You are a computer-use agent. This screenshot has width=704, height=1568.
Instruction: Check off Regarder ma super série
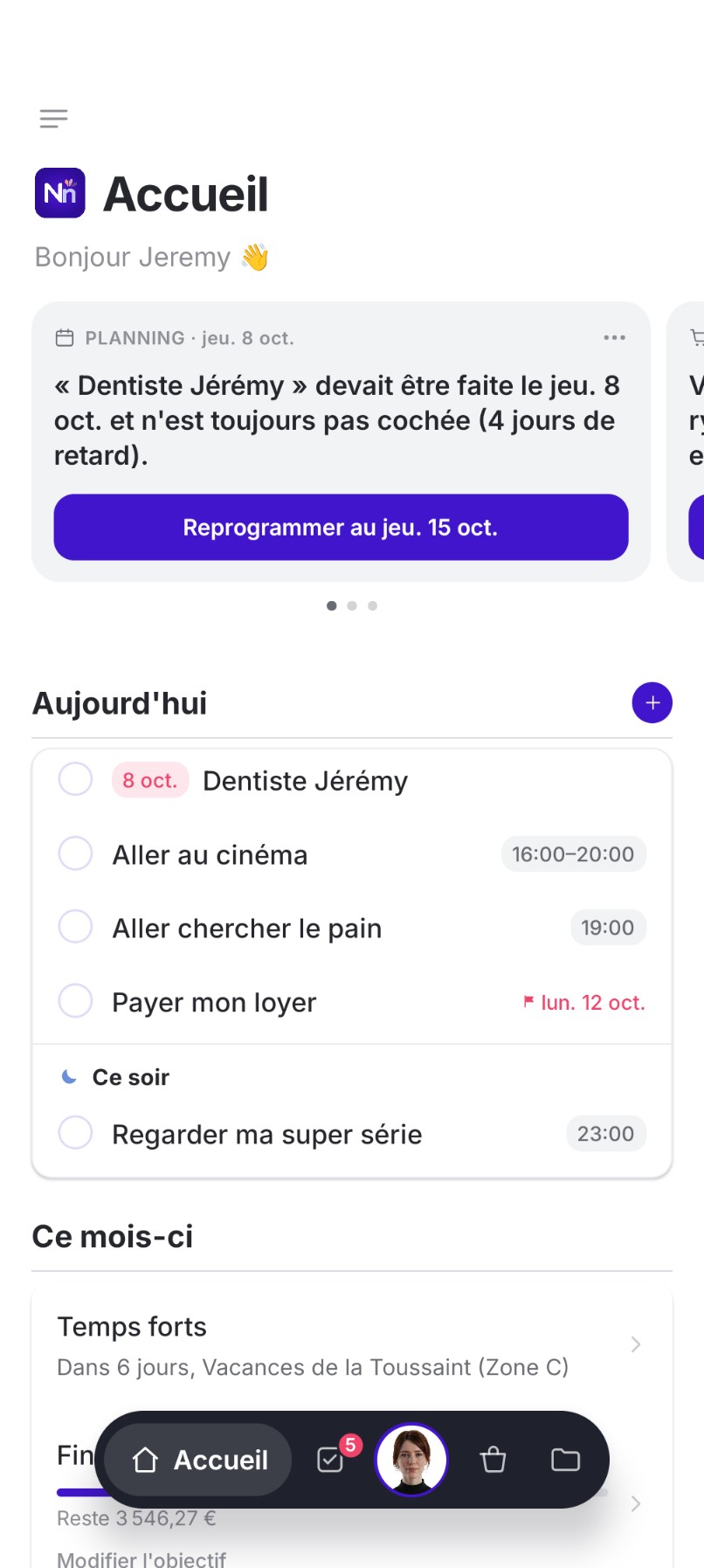(x=75, y=1133)
